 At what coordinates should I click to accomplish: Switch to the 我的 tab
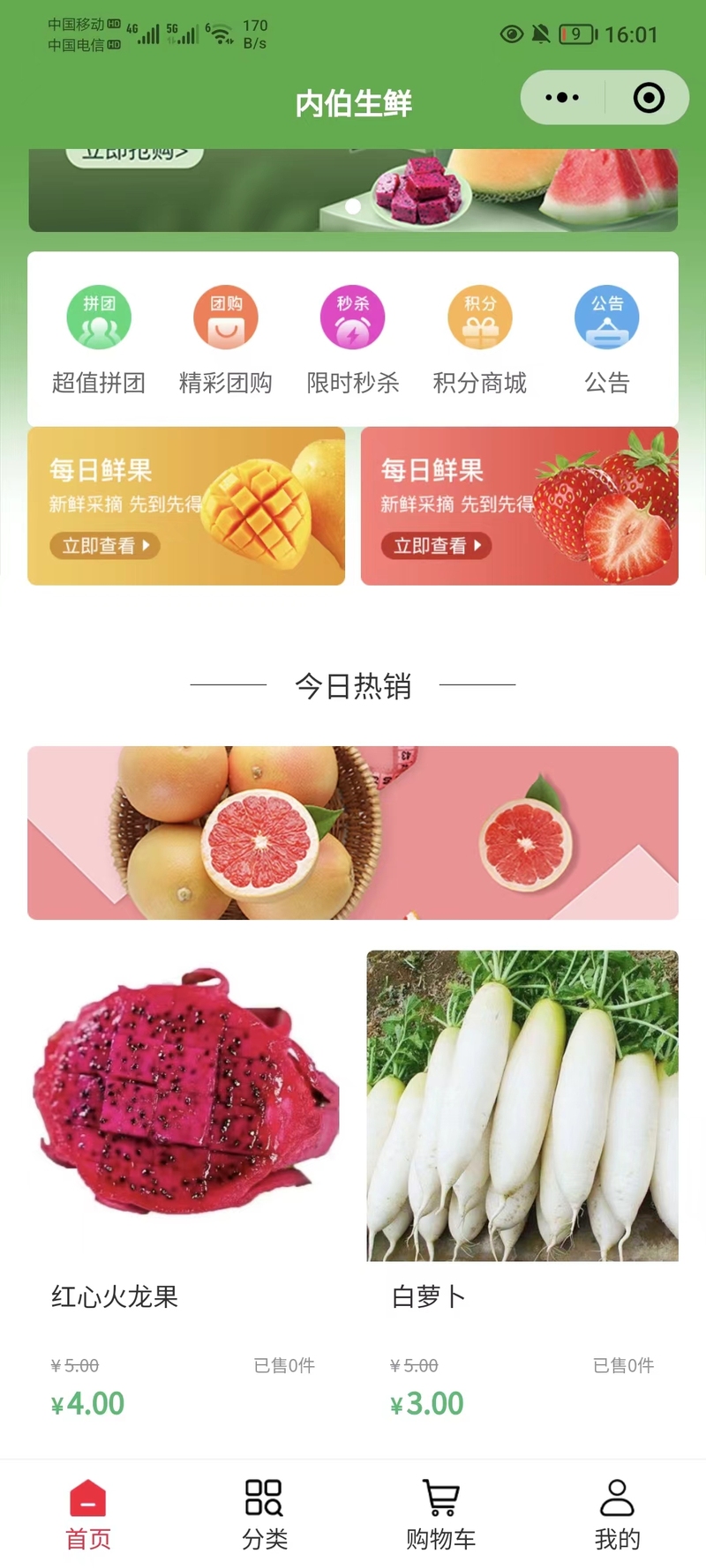click(617, 1513)
